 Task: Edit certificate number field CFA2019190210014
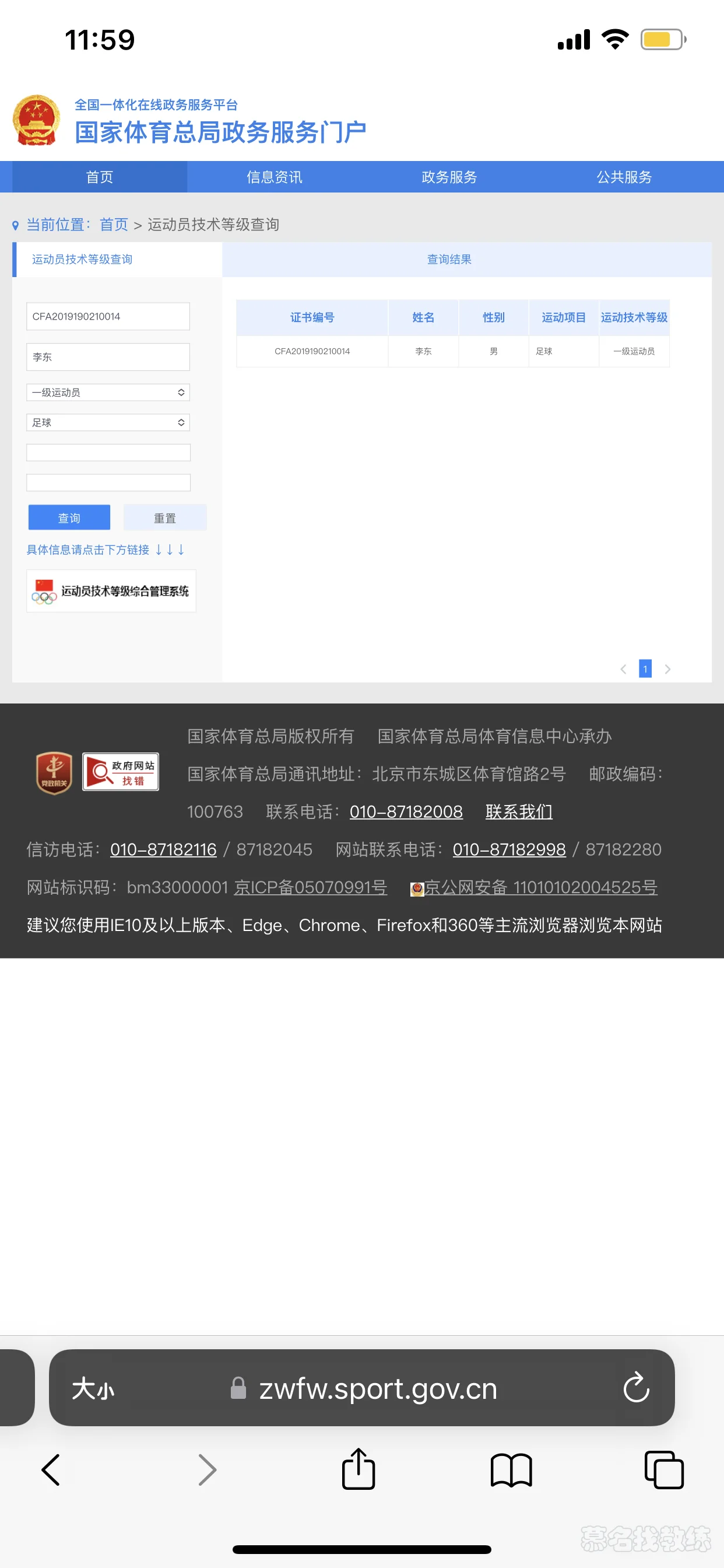[x=108, y=317]
